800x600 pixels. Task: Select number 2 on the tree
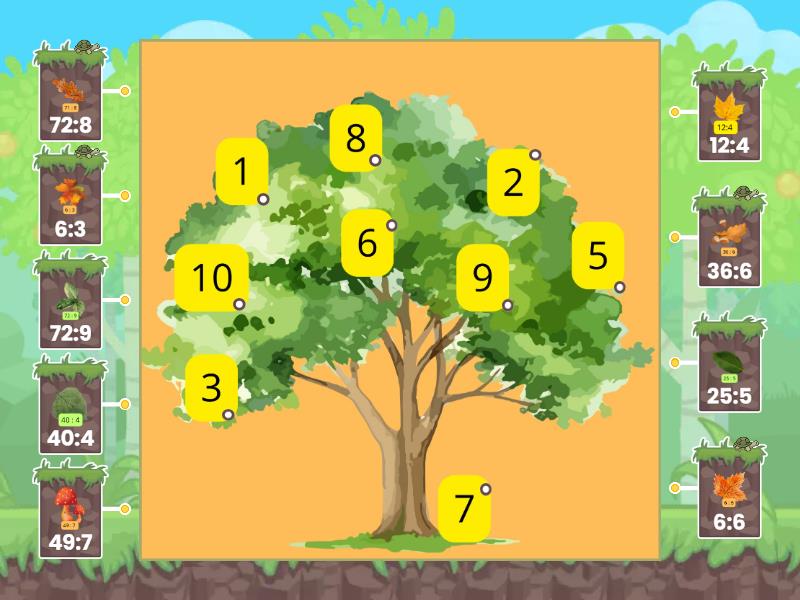[x=513, y=183]
